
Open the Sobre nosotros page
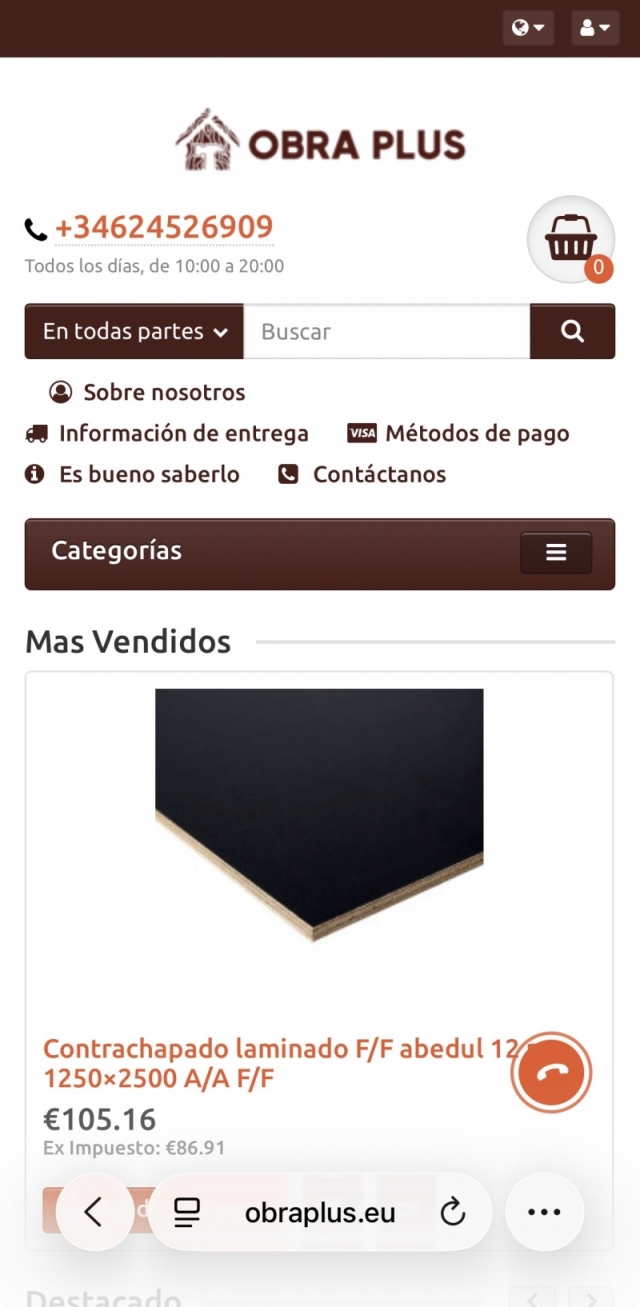click(163, 392)
